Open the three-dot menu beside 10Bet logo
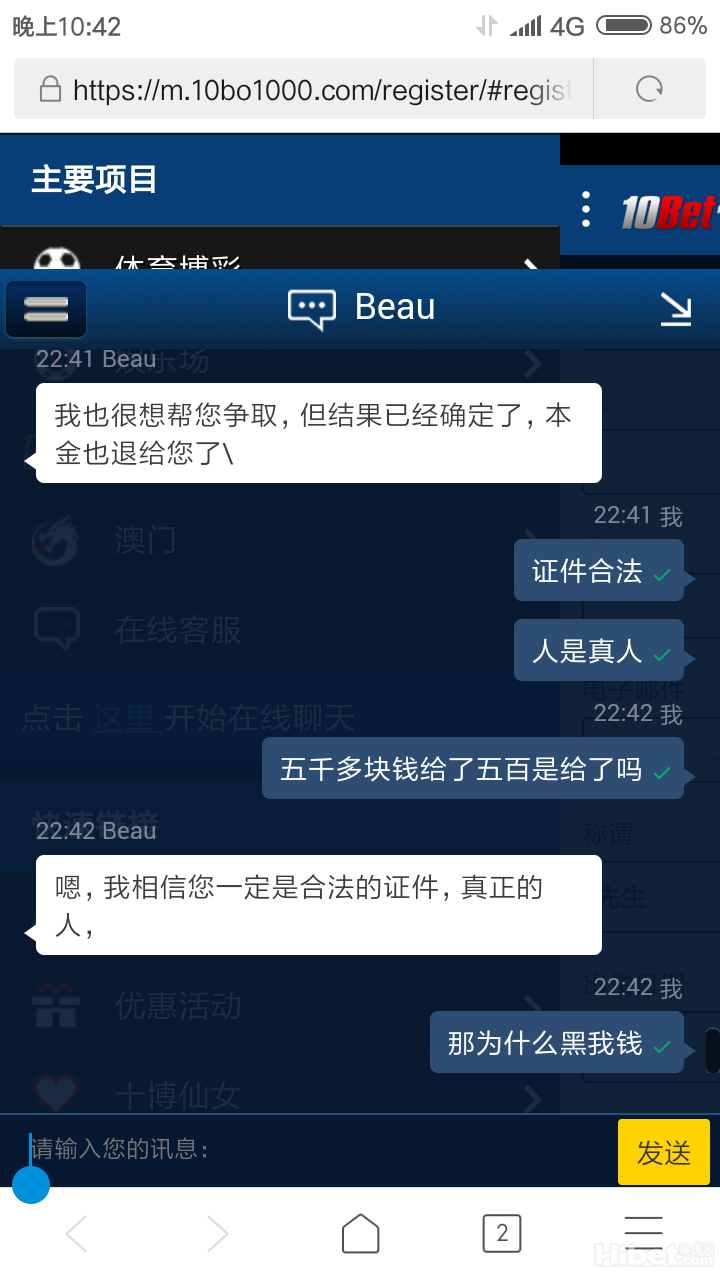This screenshot has width=720, height=1280. click(x=586, y=210)
